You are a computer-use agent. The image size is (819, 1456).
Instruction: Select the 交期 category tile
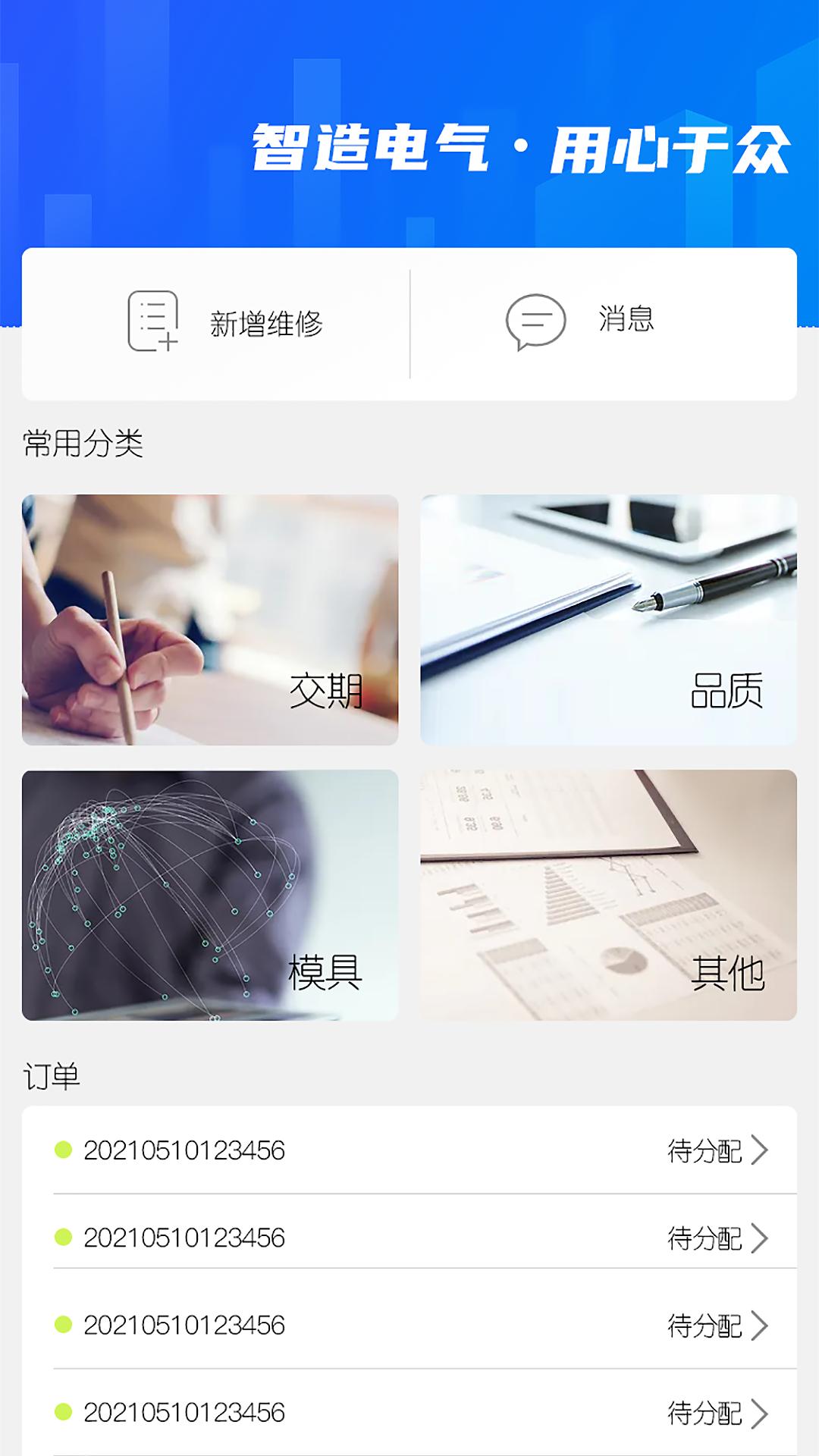coord(210,620)
